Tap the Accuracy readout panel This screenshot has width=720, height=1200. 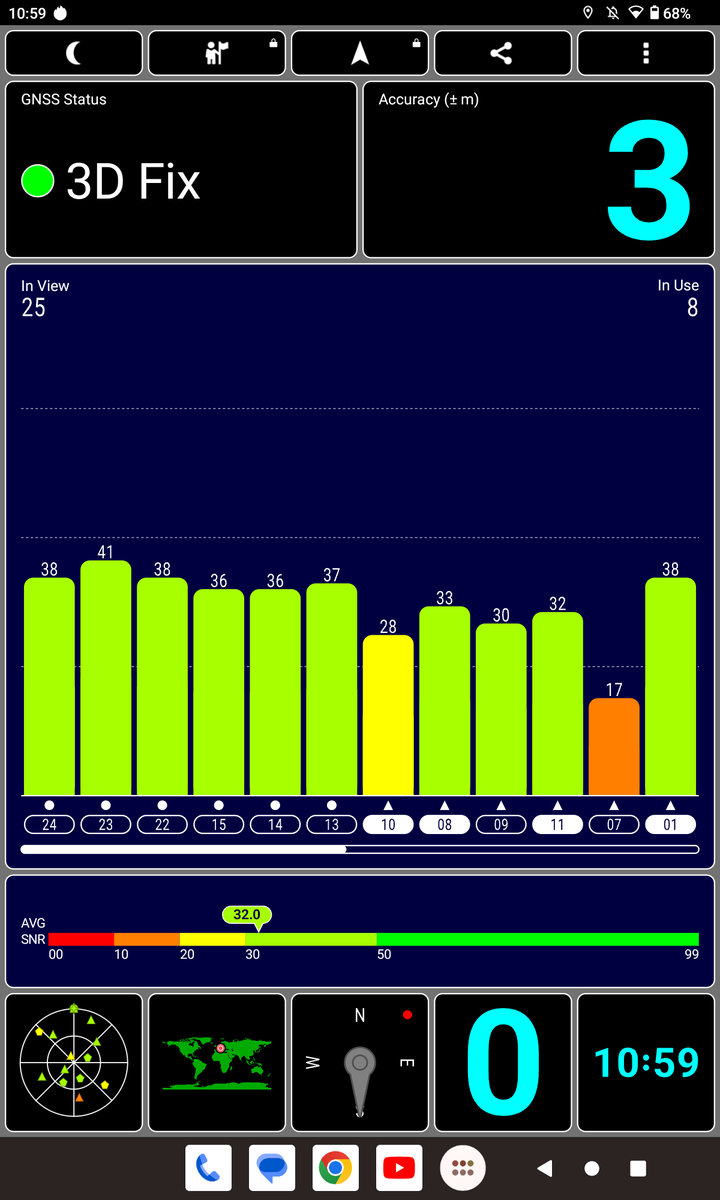[x=539, y=170]
